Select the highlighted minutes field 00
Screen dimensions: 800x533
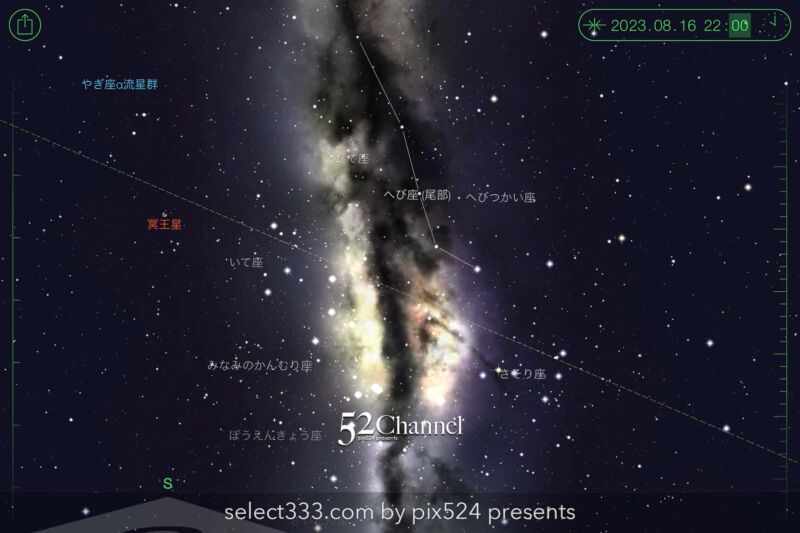(739, 26)
